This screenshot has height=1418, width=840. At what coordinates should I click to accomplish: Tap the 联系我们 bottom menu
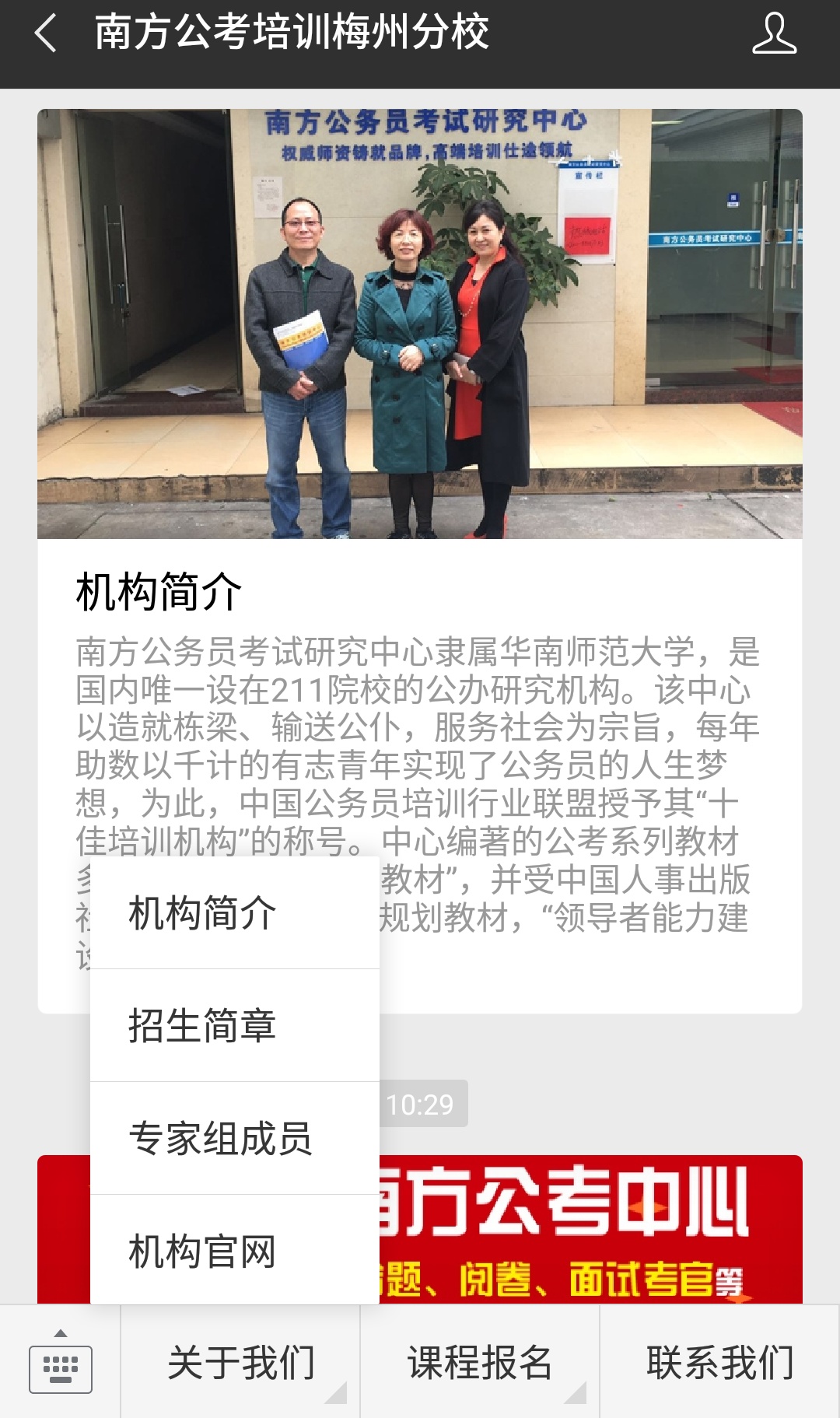[x=719, y=1363]
